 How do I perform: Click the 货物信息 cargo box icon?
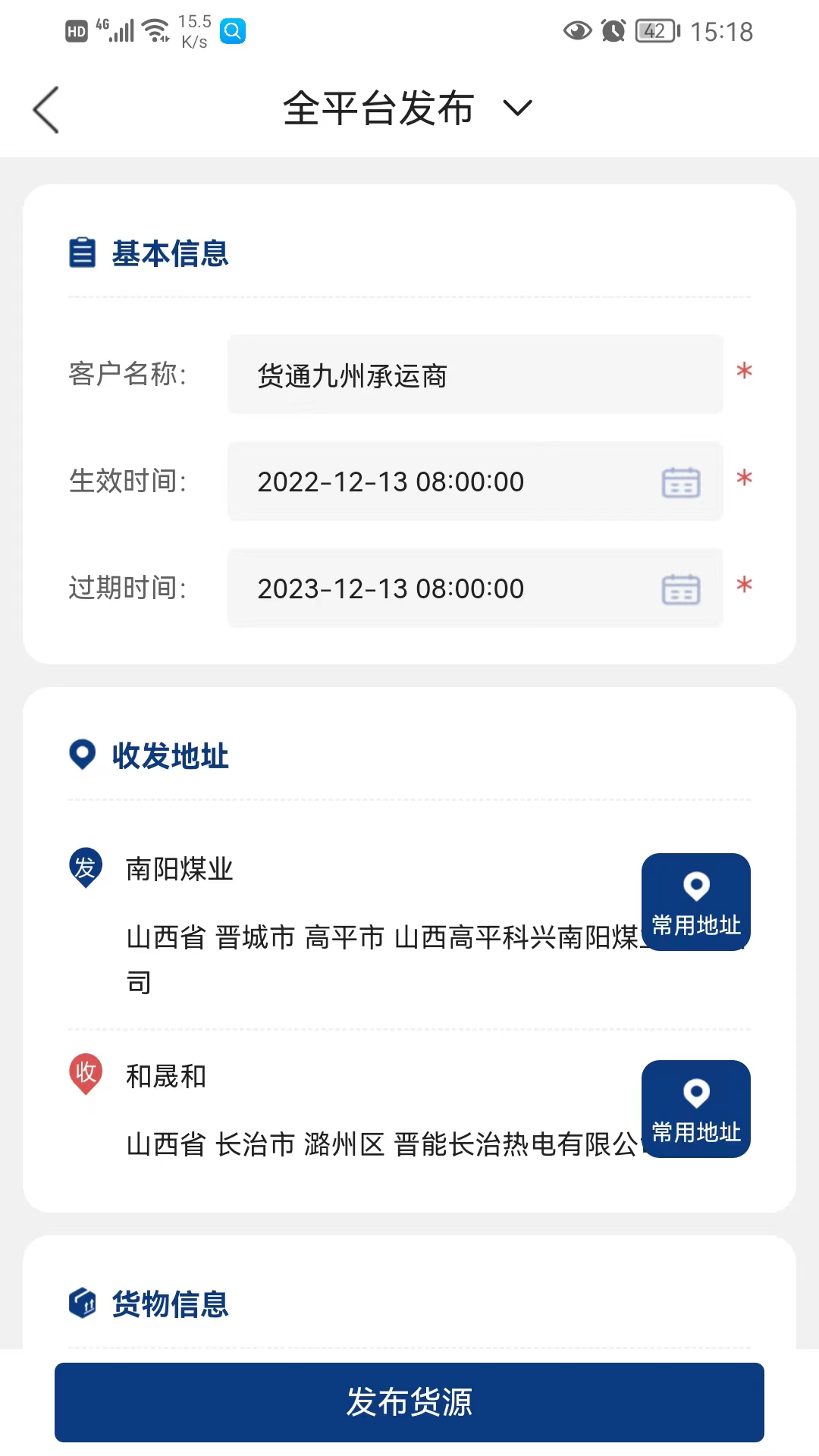click(83, 1303)
